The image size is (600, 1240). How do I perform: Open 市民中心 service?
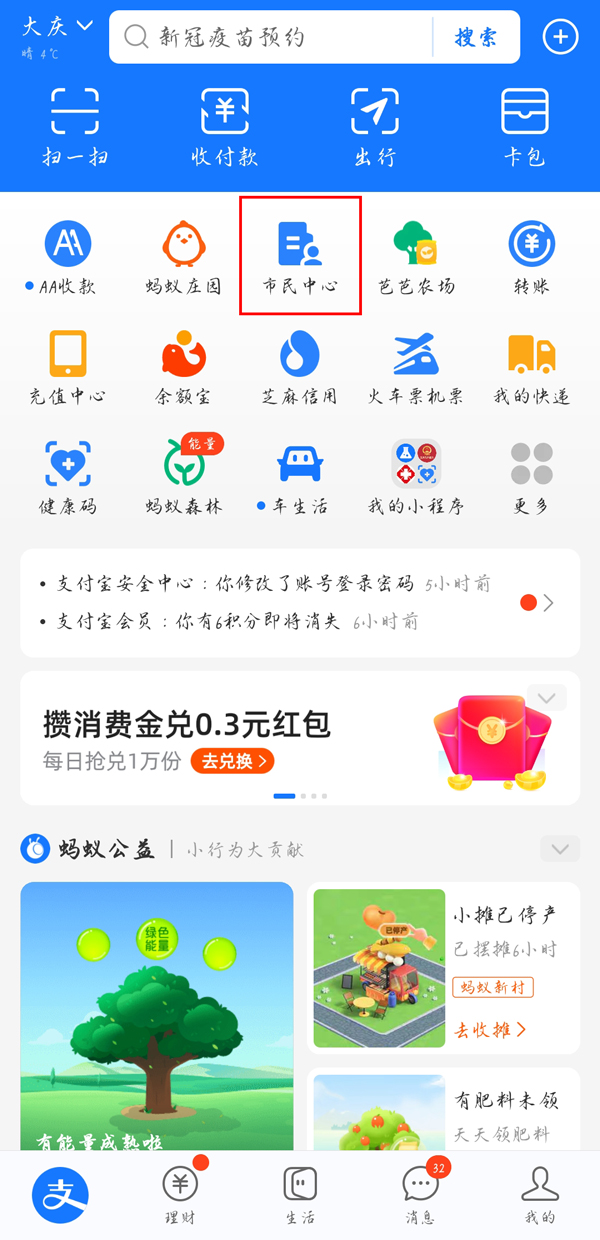[300, 256]
